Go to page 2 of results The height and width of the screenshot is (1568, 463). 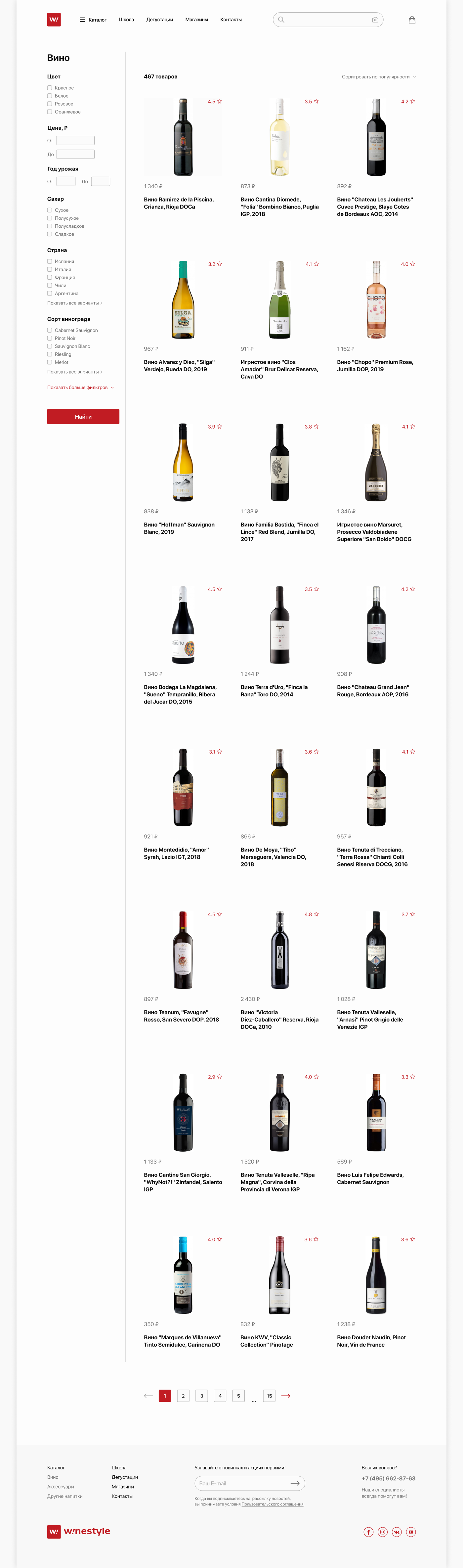pos(183,1396)
